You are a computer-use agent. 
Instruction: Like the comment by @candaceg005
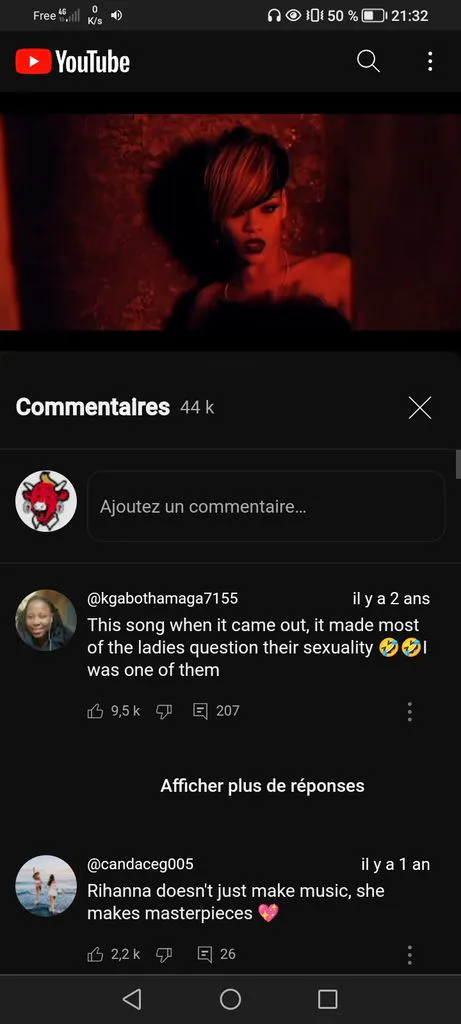pos(95,954)
